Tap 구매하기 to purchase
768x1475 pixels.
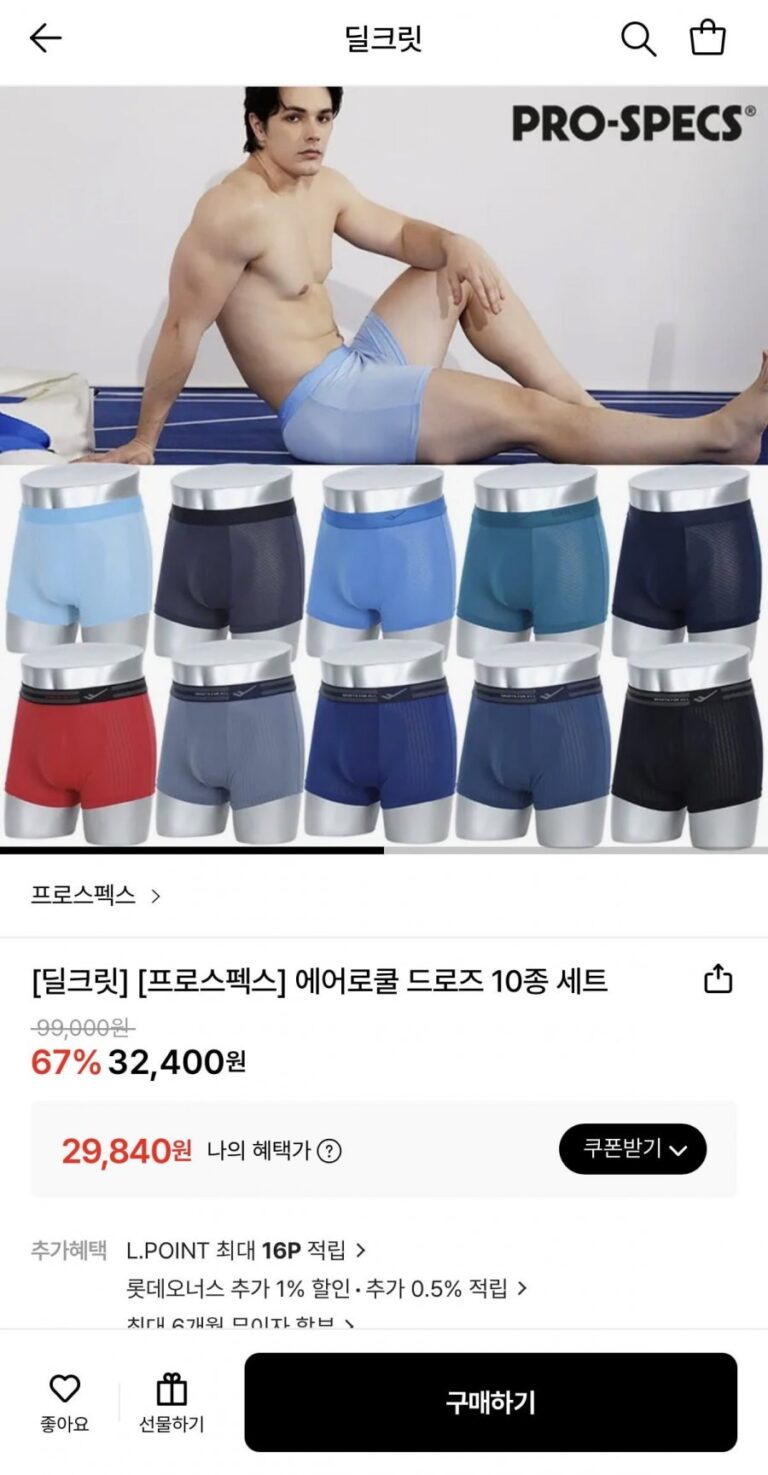pos(490,1402)
